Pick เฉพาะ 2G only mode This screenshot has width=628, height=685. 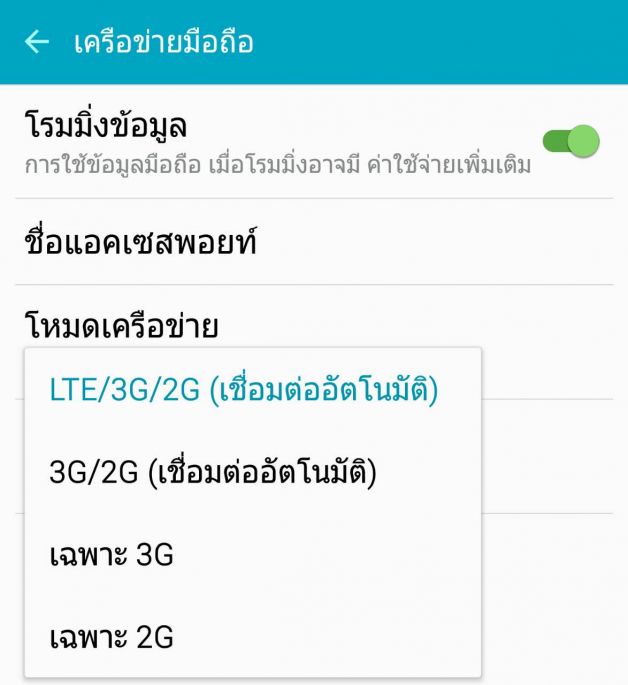111,635
